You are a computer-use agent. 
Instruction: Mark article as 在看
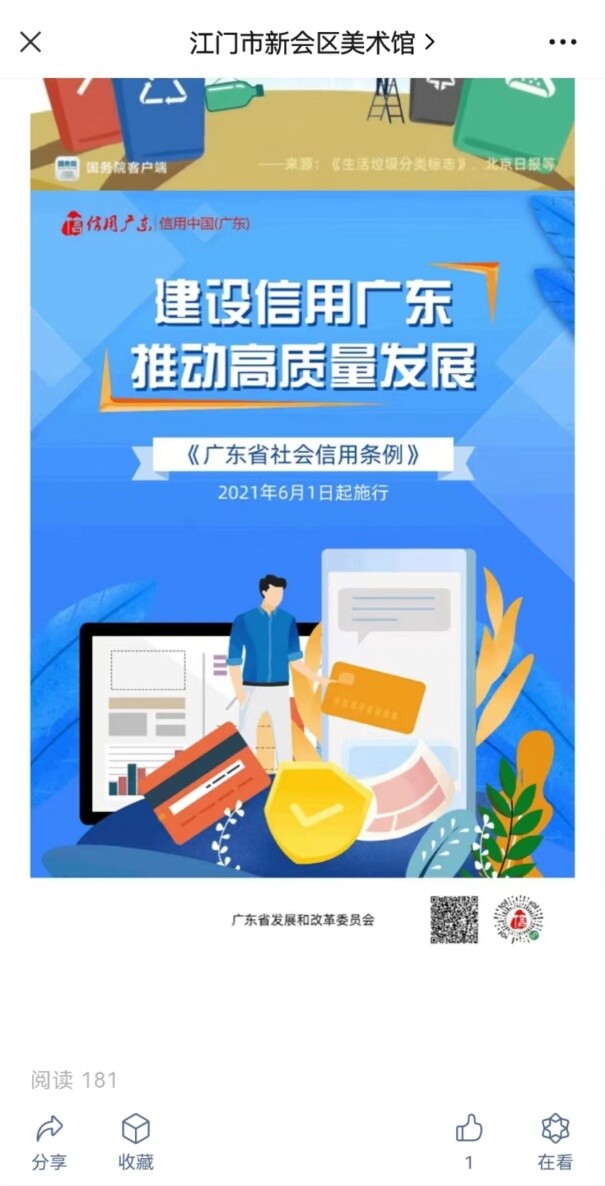tap(555, 1142)
